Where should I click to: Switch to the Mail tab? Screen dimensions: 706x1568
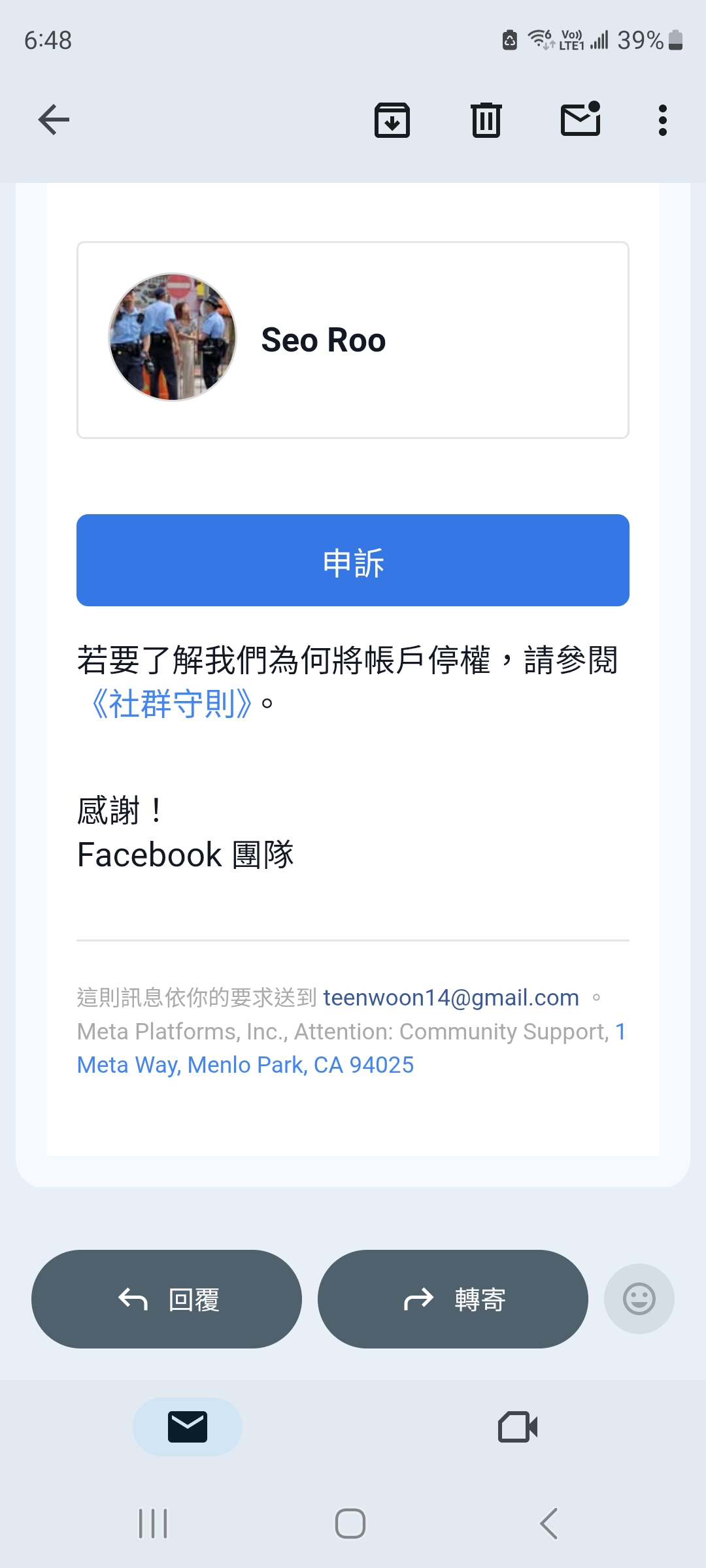click(x=188, y=1427)
